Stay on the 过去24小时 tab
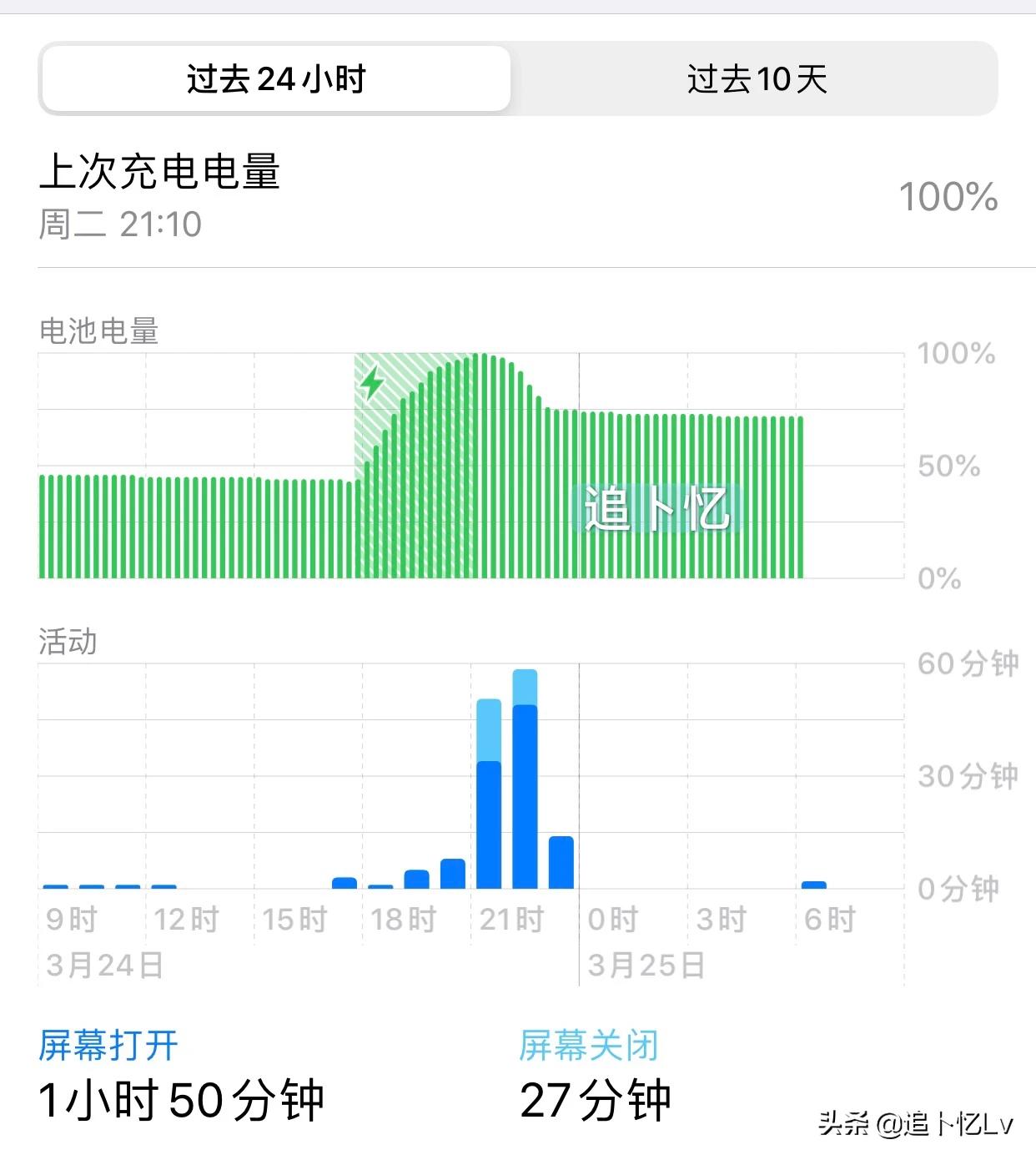Viewport: 1036px width, 1160px height. coord(275,80)
